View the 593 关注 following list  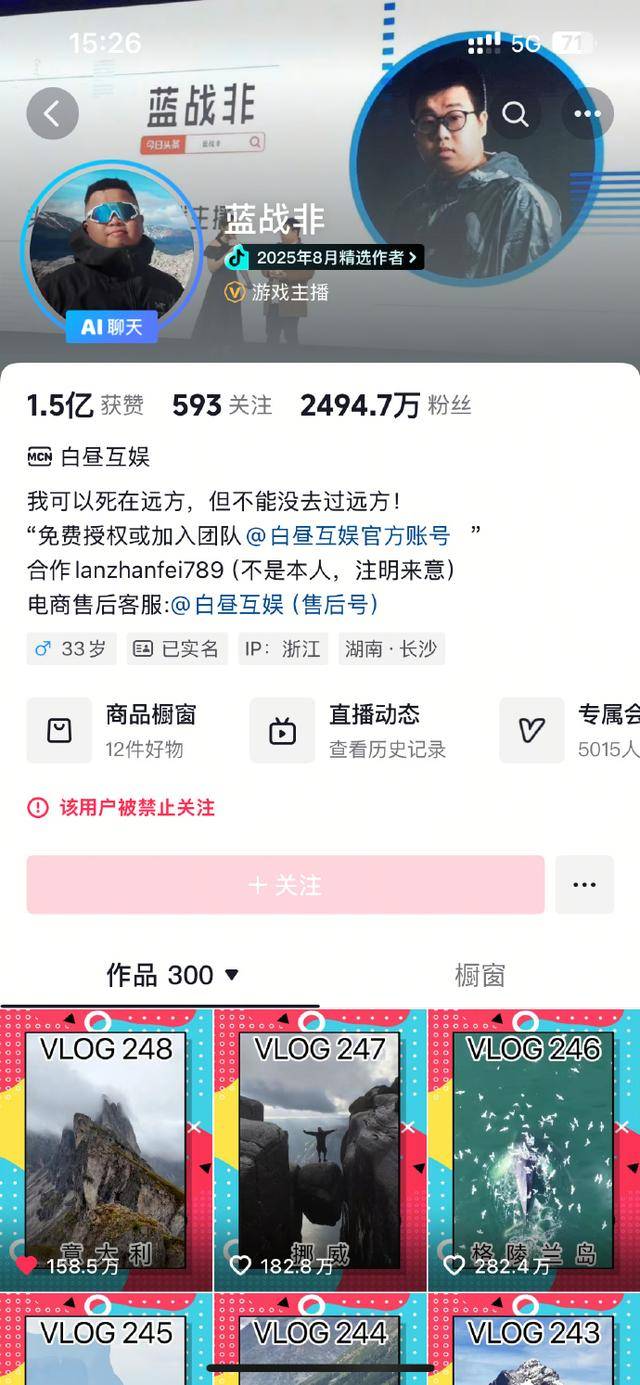221,405
